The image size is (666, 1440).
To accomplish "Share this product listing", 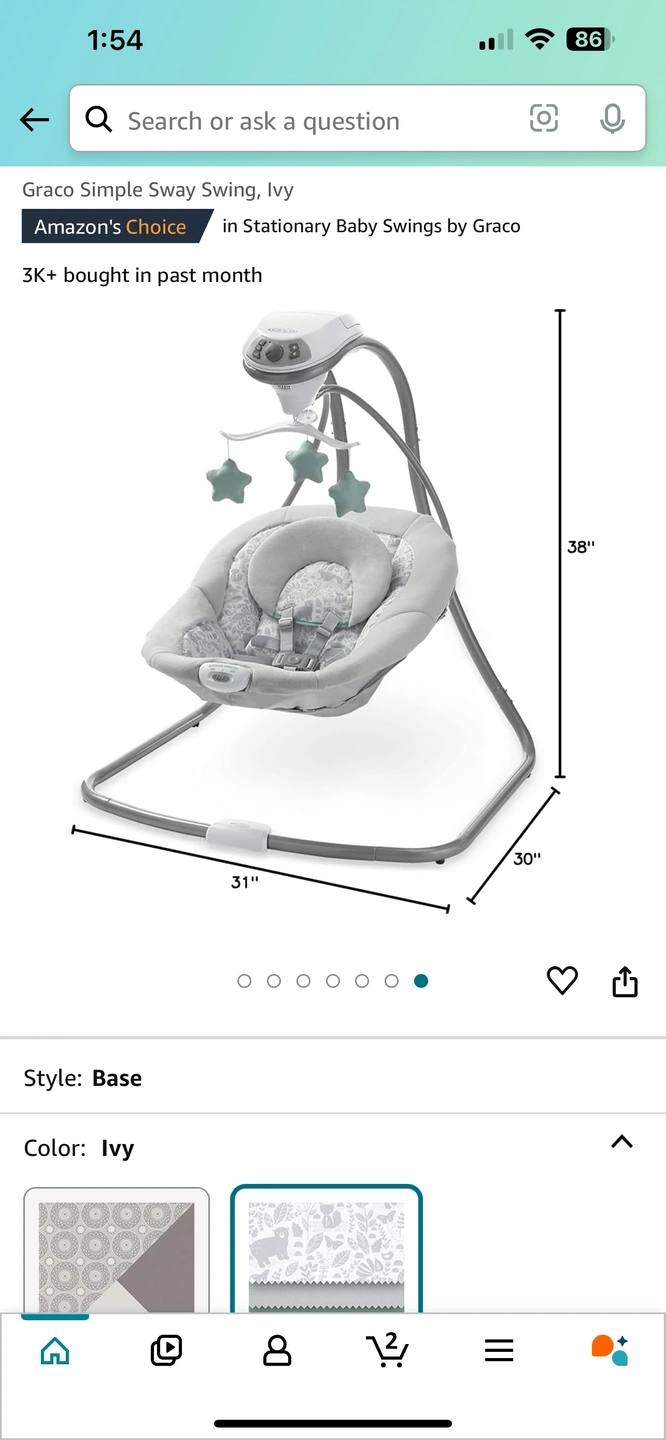I will pos(624,981).
